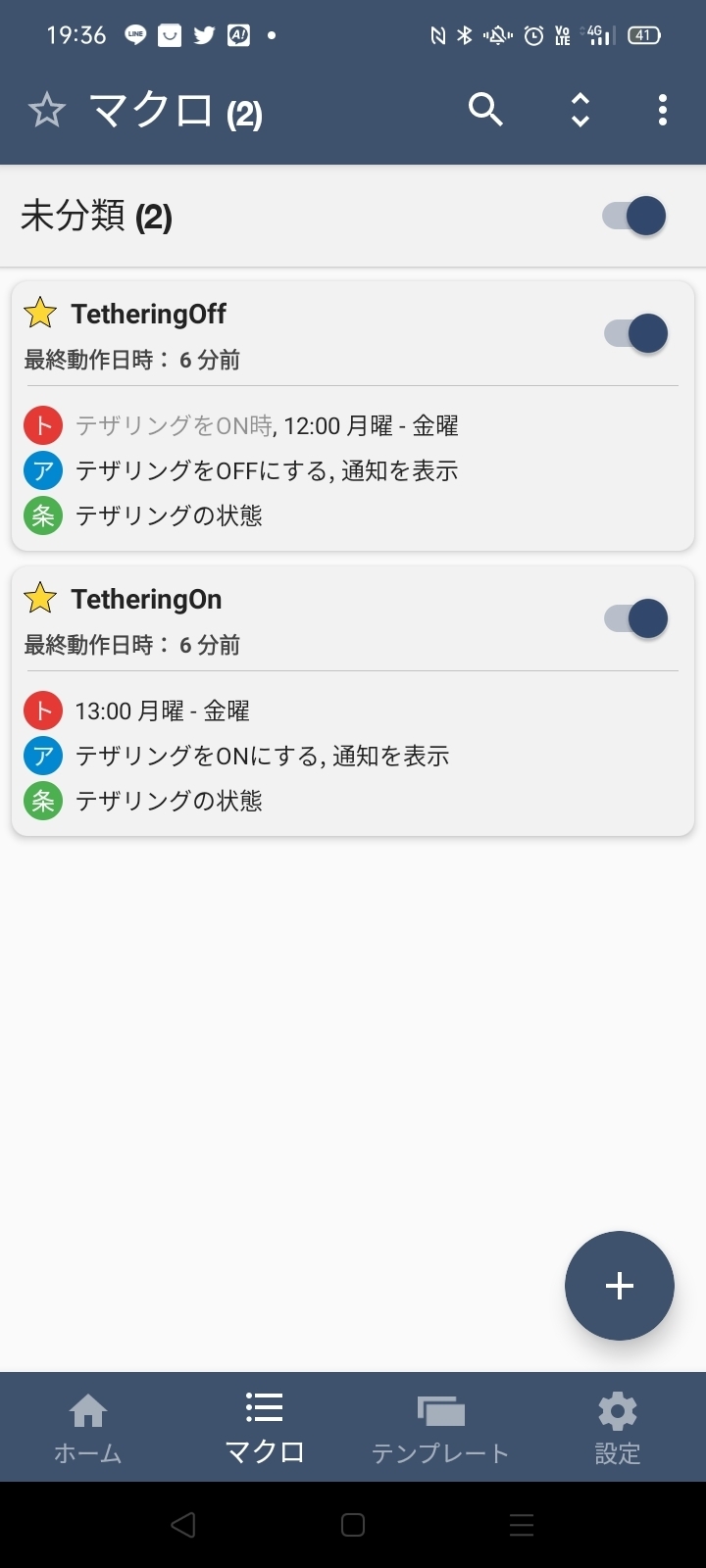Open the overflow menu

pos(663,110)
